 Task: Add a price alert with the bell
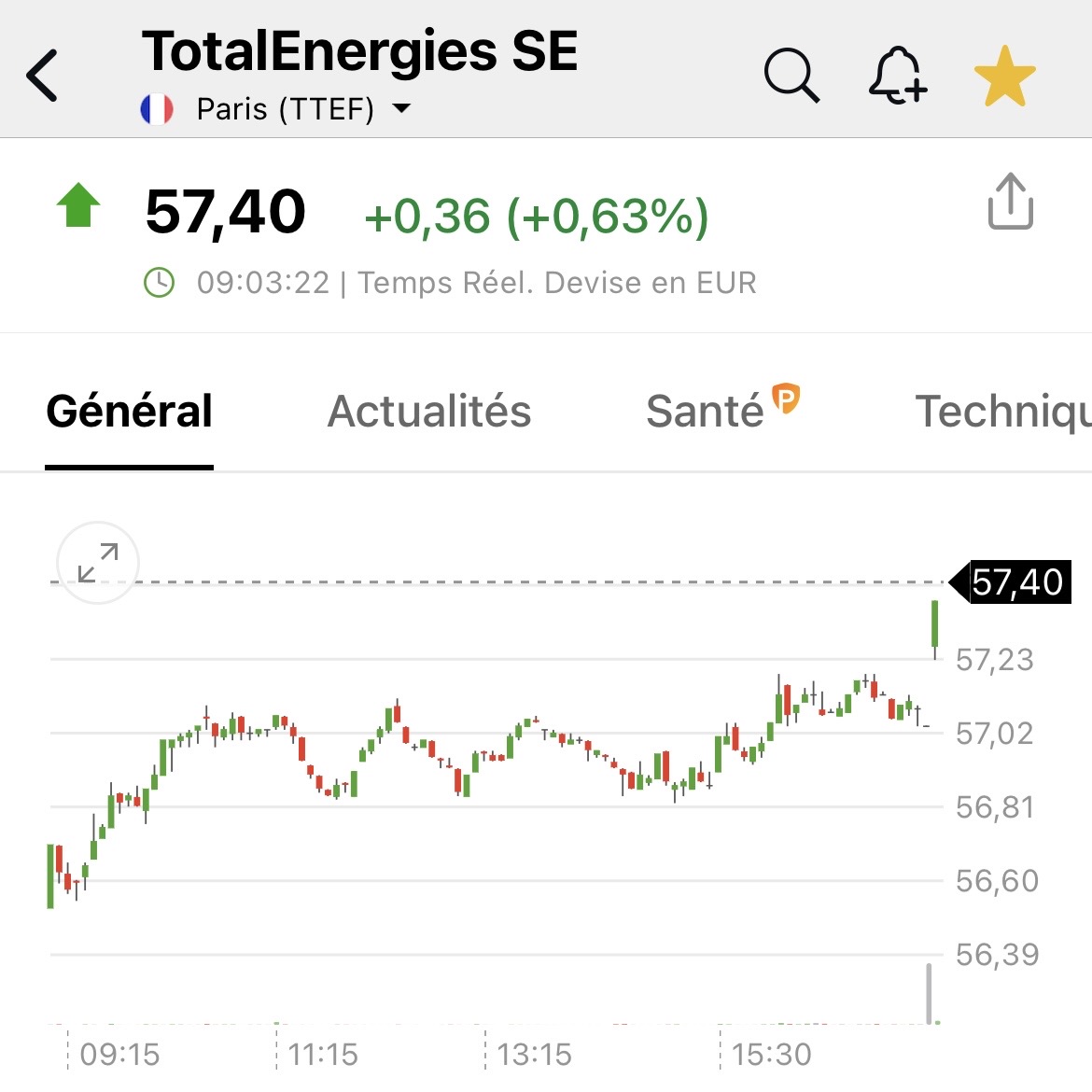point(897,75)
